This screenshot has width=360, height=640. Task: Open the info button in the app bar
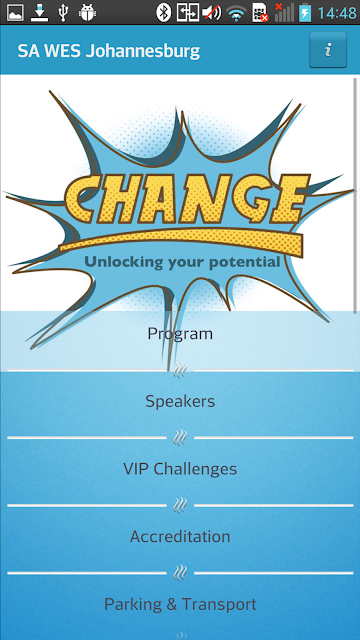pos(328,50)
